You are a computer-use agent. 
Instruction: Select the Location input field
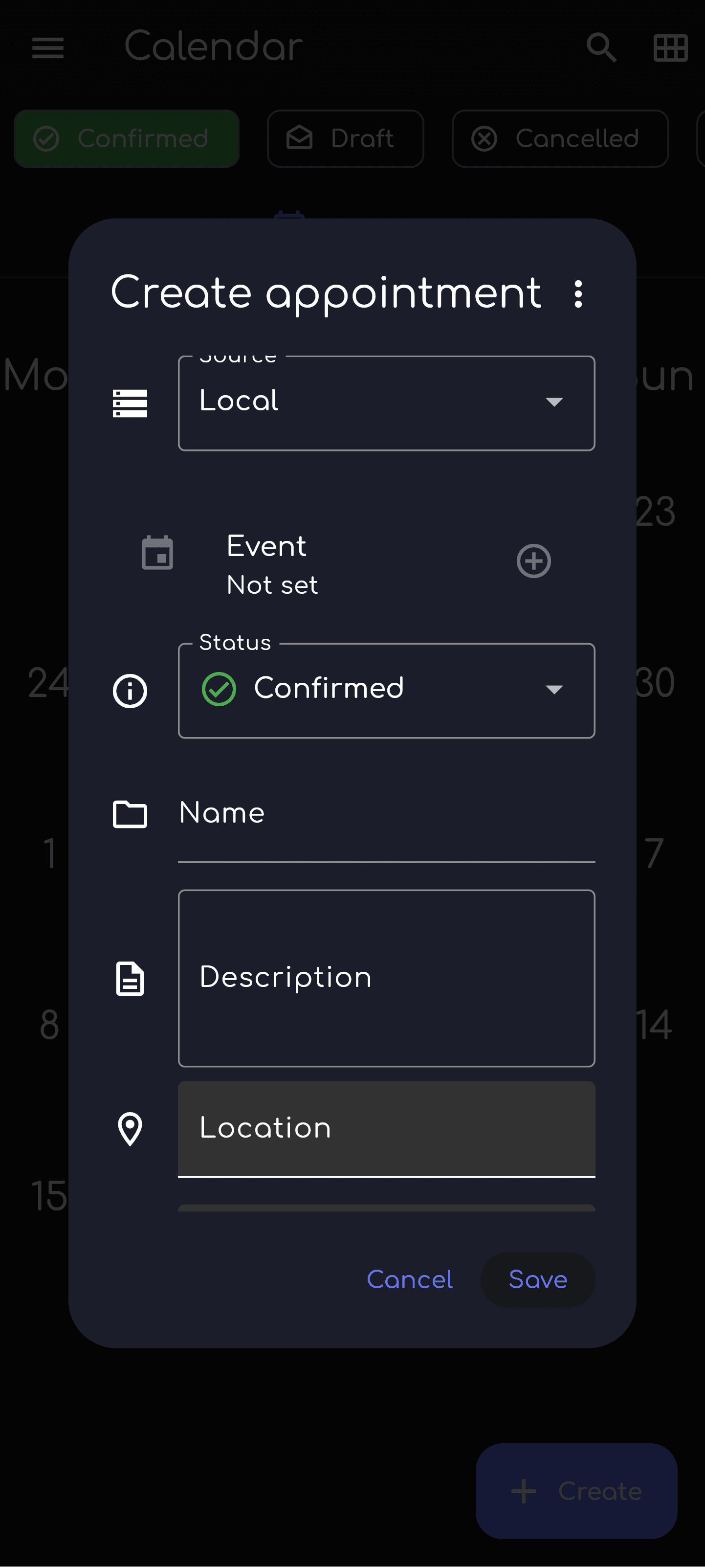pyautogui.click(x=386, y=1128)
